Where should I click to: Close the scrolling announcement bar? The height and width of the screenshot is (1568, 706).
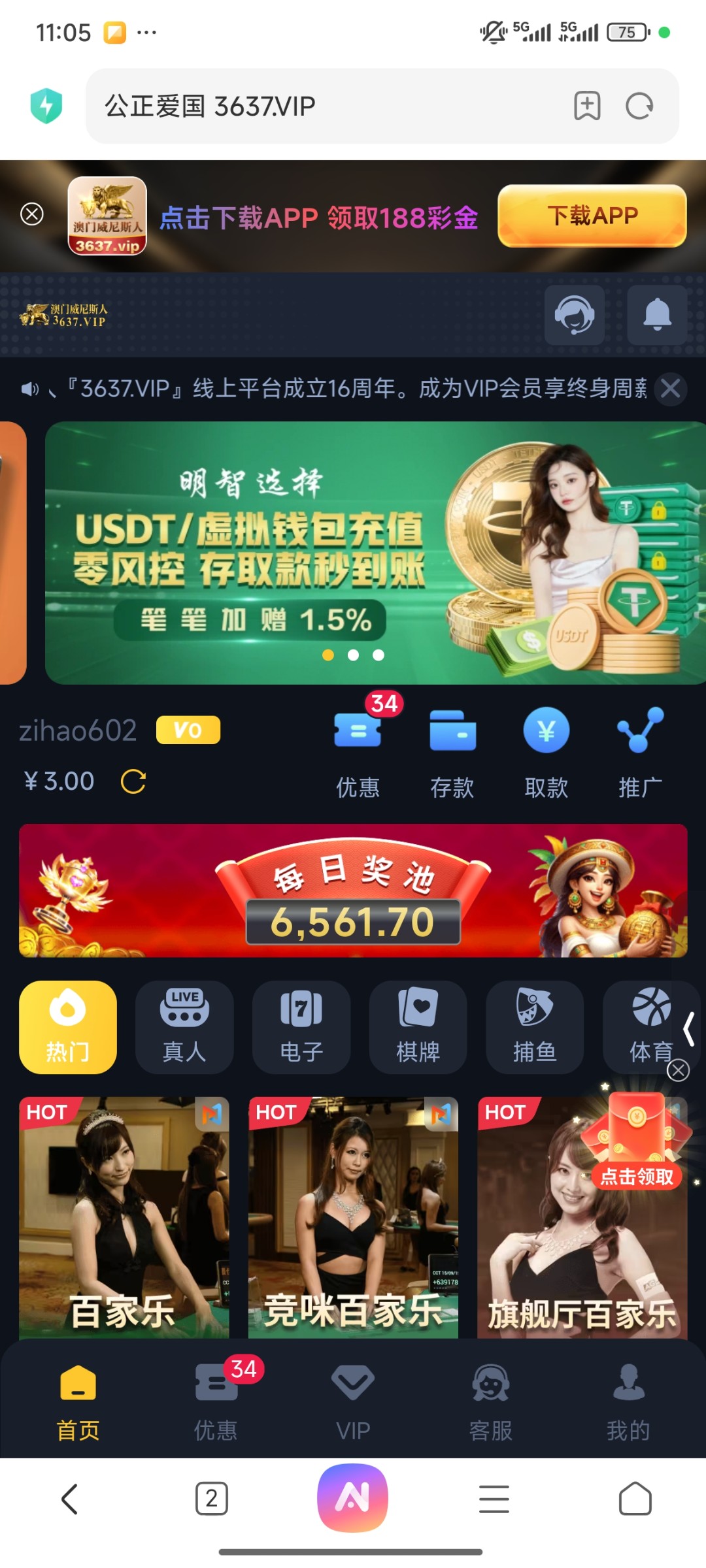[670, 389]
